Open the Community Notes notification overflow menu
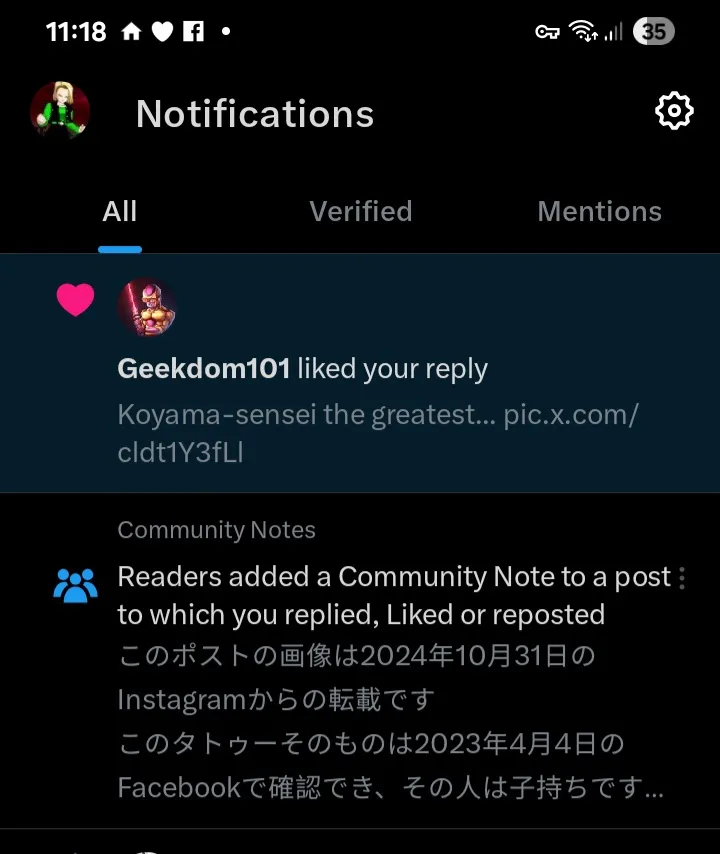 point(682,578)
